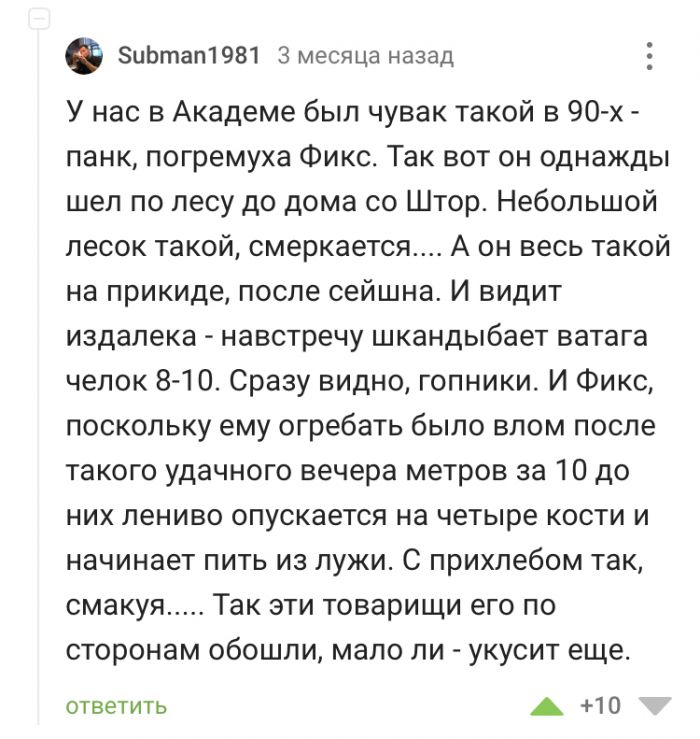Screen dimensions: 700x739
Task: Reply to comment via "ответить"
Action: click(x=116, y=707)
